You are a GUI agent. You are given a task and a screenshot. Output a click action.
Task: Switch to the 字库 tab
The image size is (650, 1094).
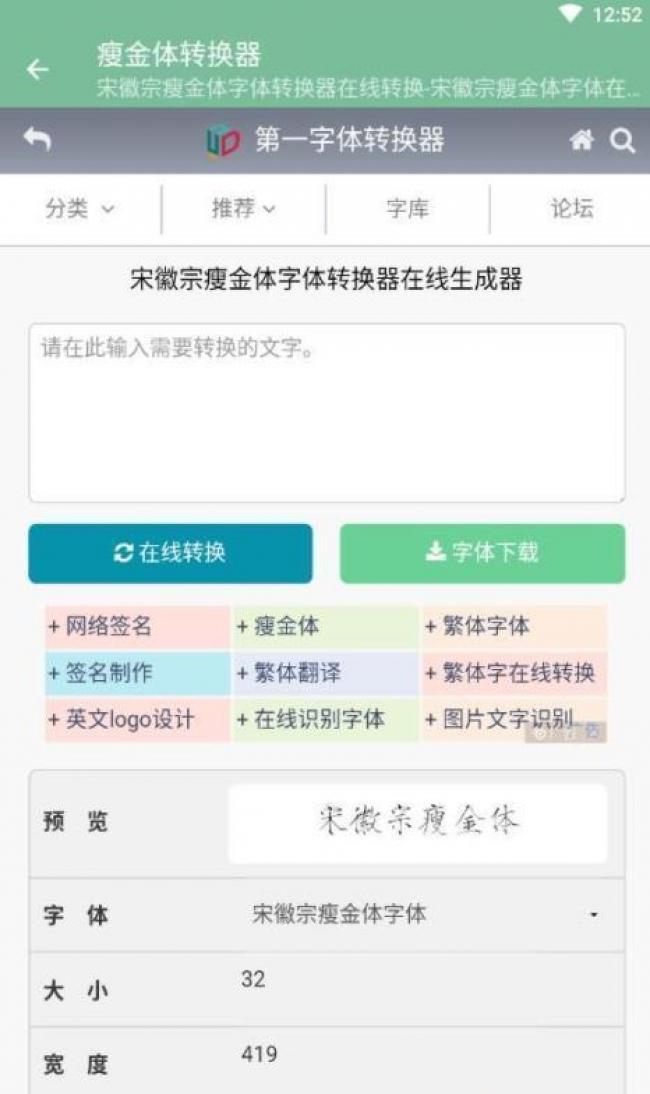[407, 209]
